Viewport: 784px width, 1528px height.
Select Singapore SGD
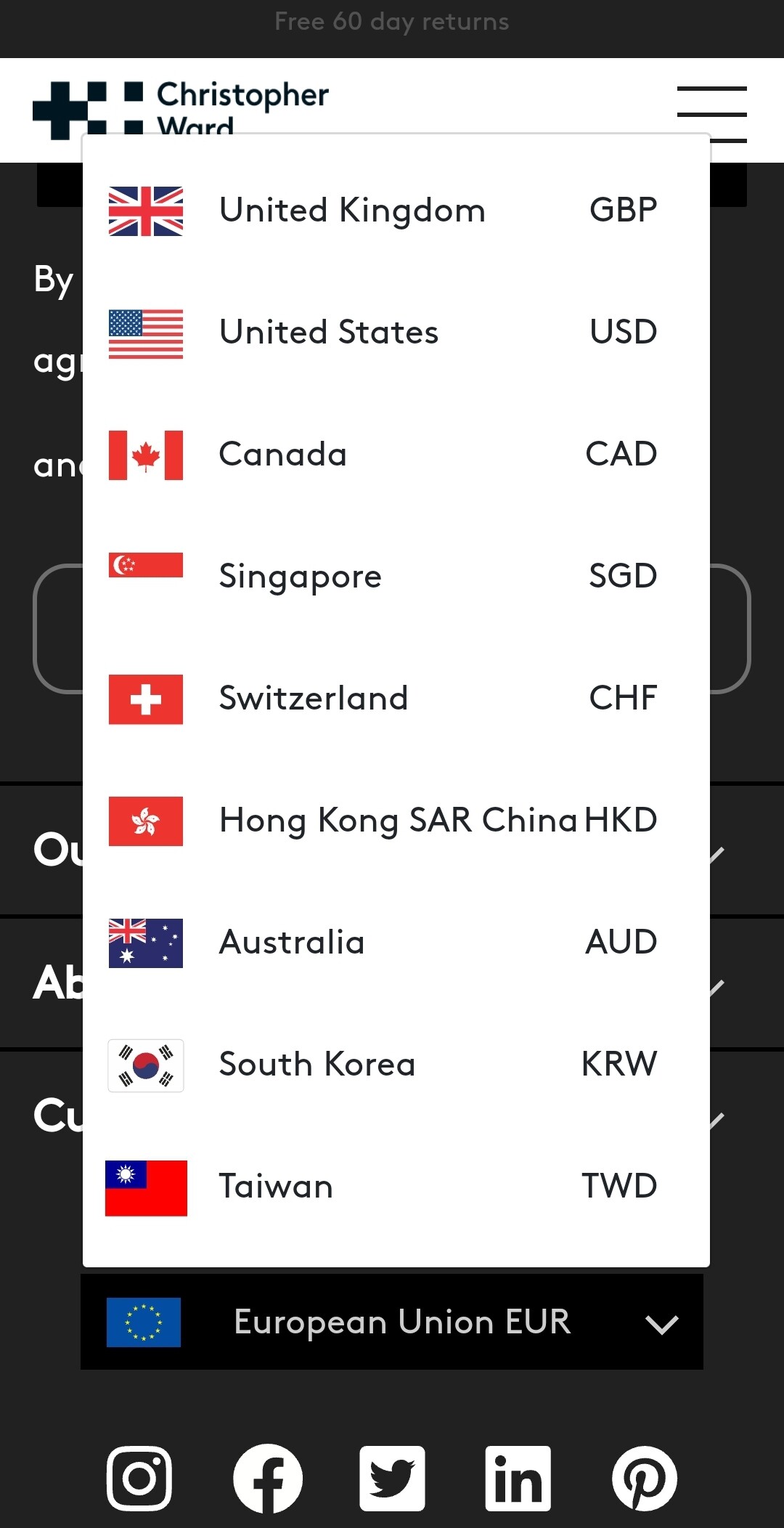[x=396, y=577]
